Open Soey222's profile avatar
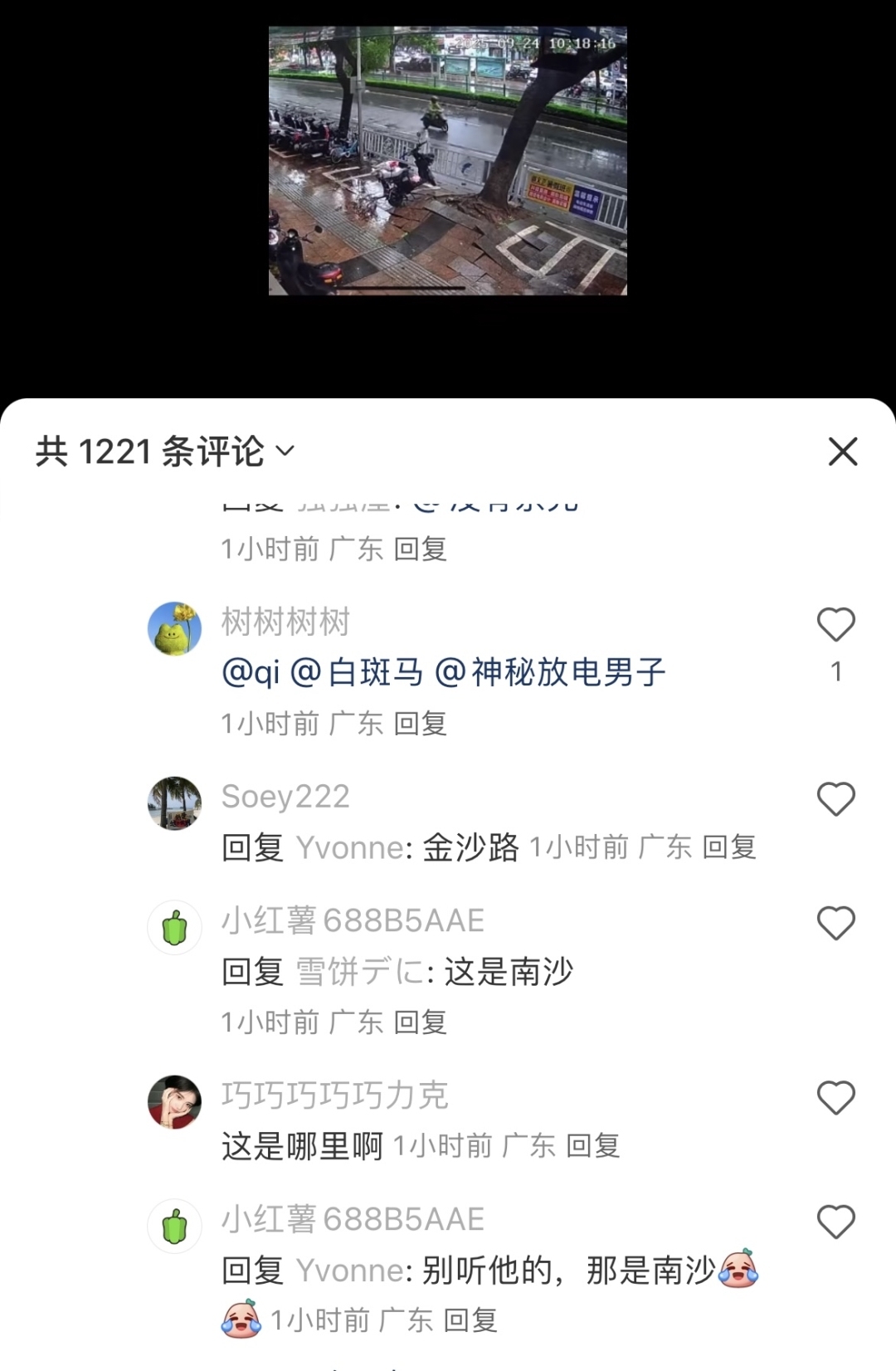The height and width of the screenshot is (1371, 896). coord(174,803)
